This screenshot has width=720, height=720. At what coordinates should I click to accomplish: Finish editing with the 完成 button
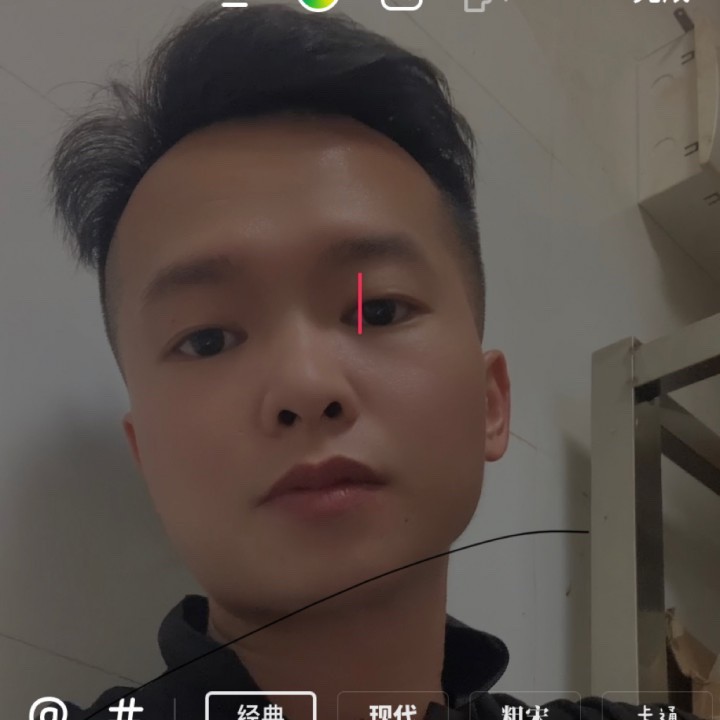(x=662, y=2)
